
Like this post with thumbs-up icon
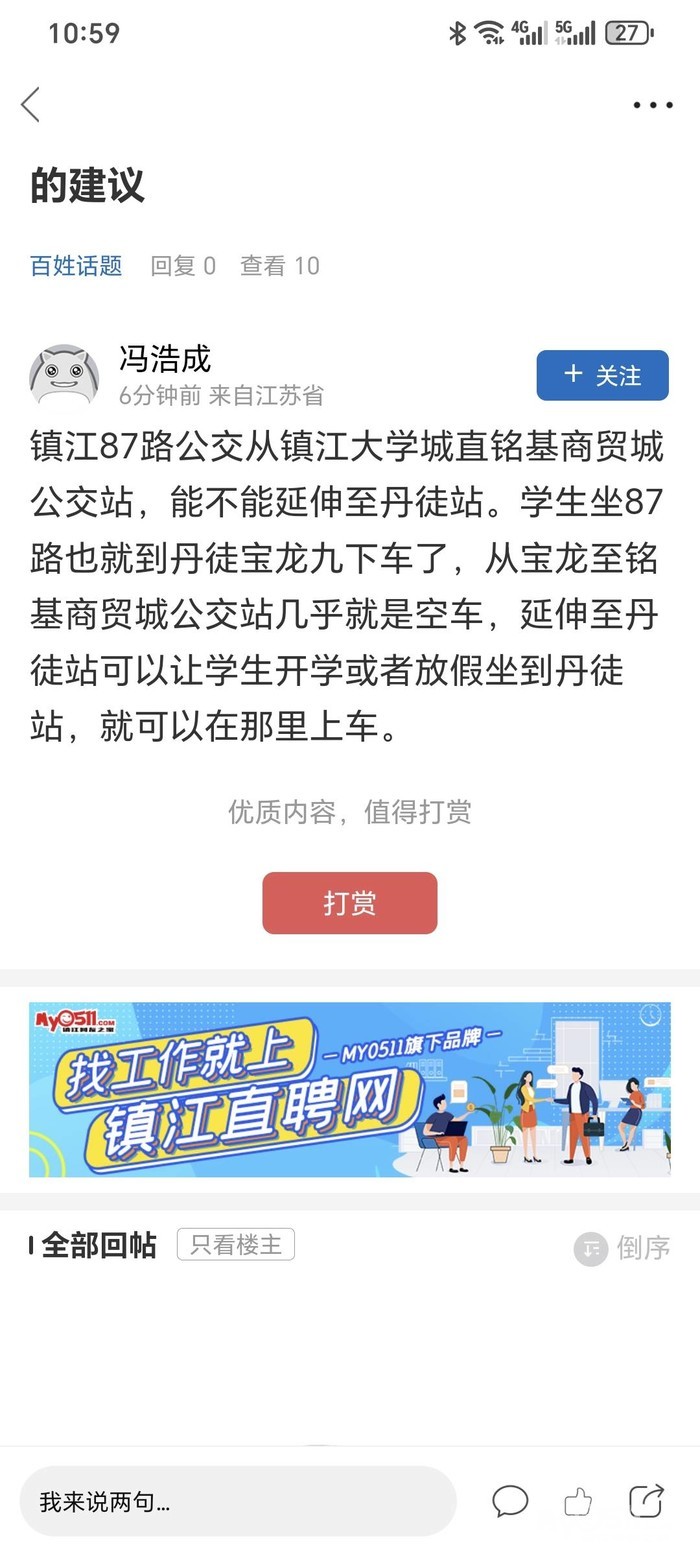(x=578, y=1501)
